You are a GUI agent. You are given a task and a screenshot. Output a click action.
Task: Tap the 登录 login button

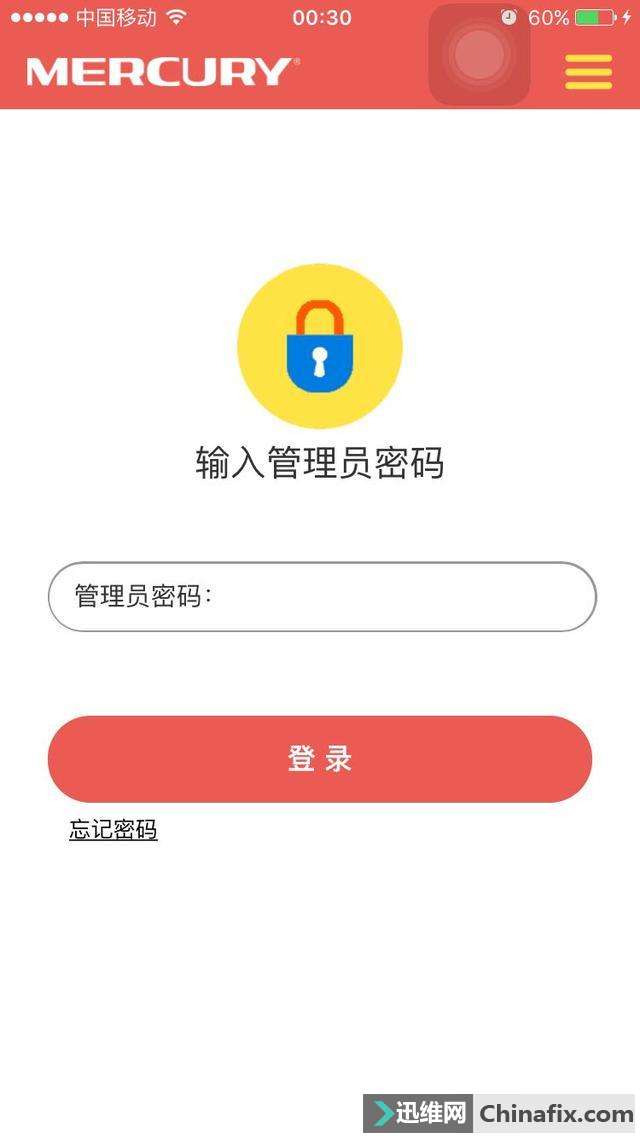[x=320, y=759]
